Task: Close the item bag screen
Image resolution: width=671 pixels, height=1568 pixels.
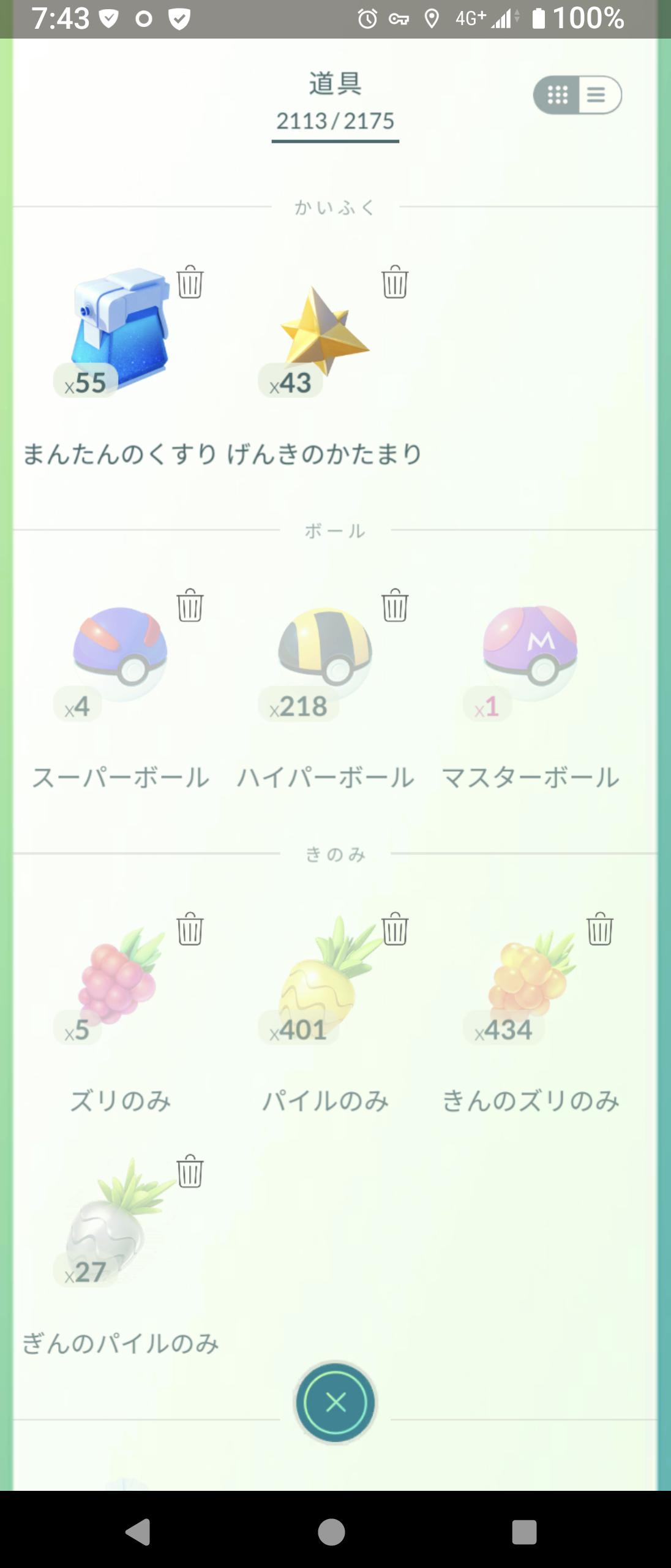Action: coord(335,1402)
